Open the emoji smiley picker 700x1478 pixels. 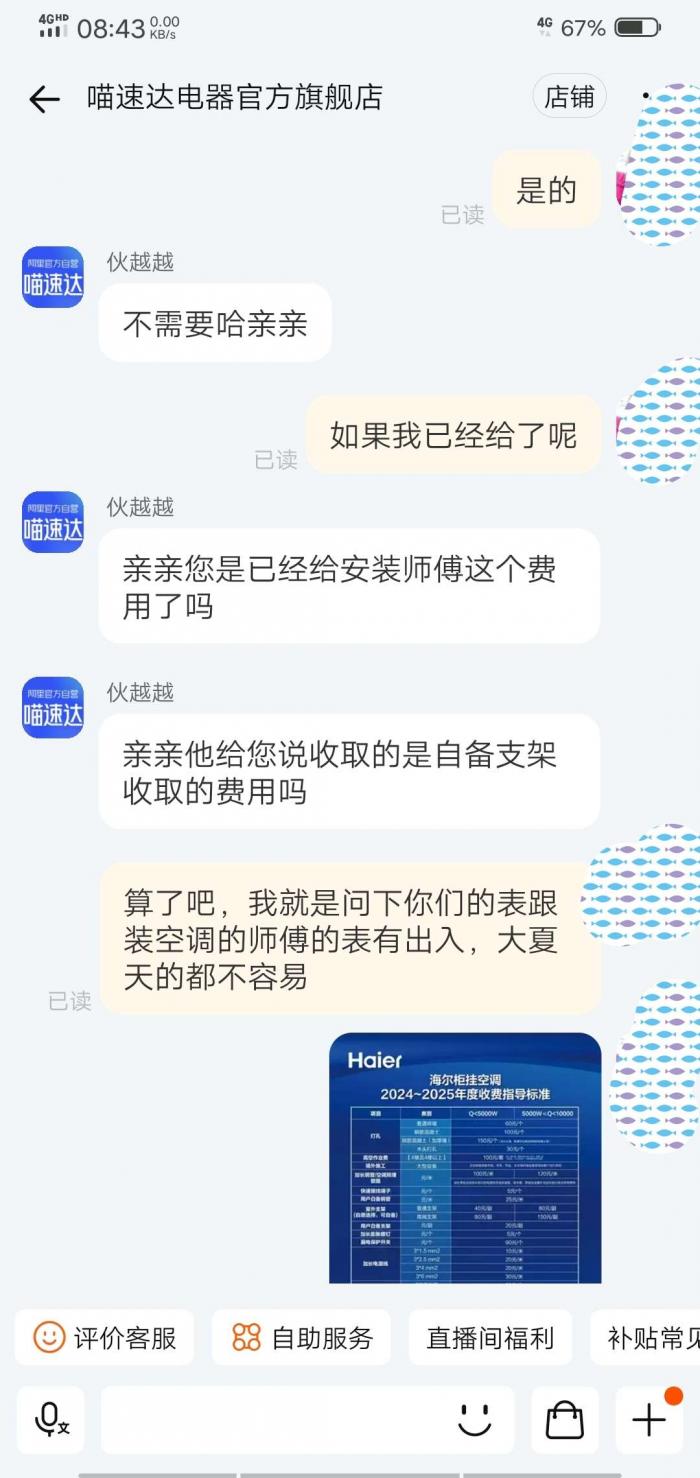coord(475,1420)
